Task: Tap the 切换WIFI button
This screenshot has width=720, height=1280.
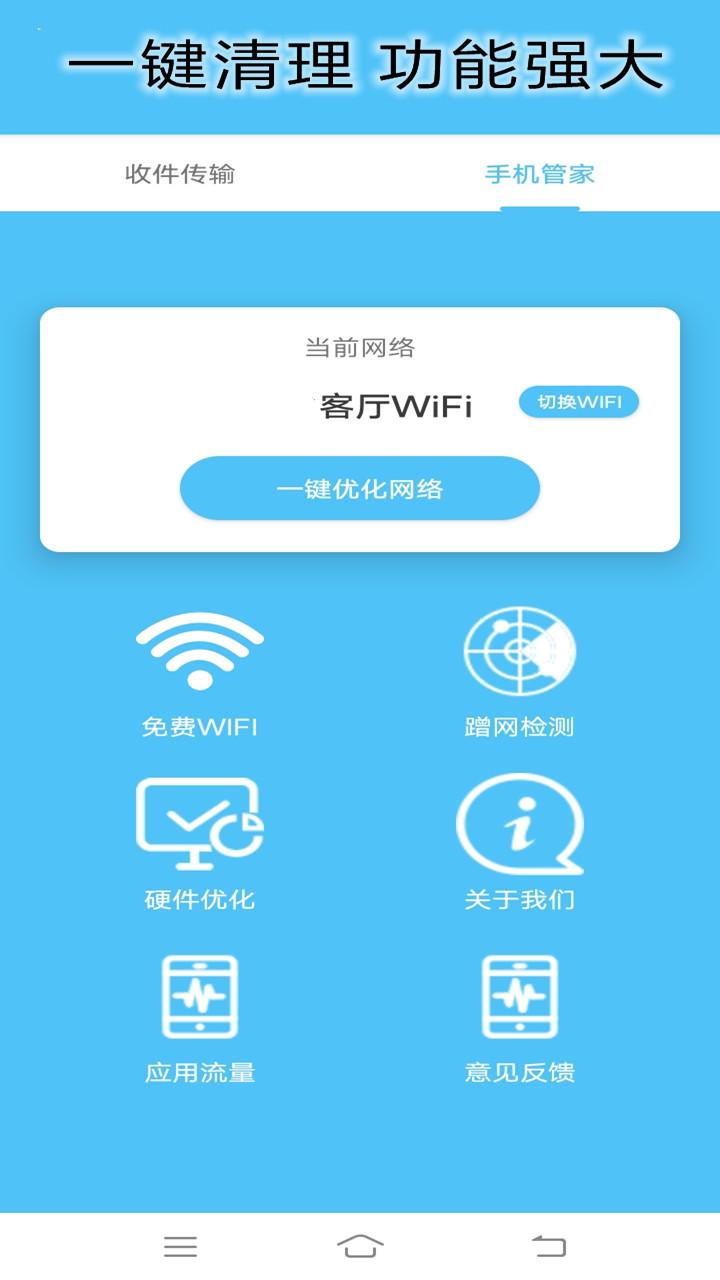Action: point(579,402)
